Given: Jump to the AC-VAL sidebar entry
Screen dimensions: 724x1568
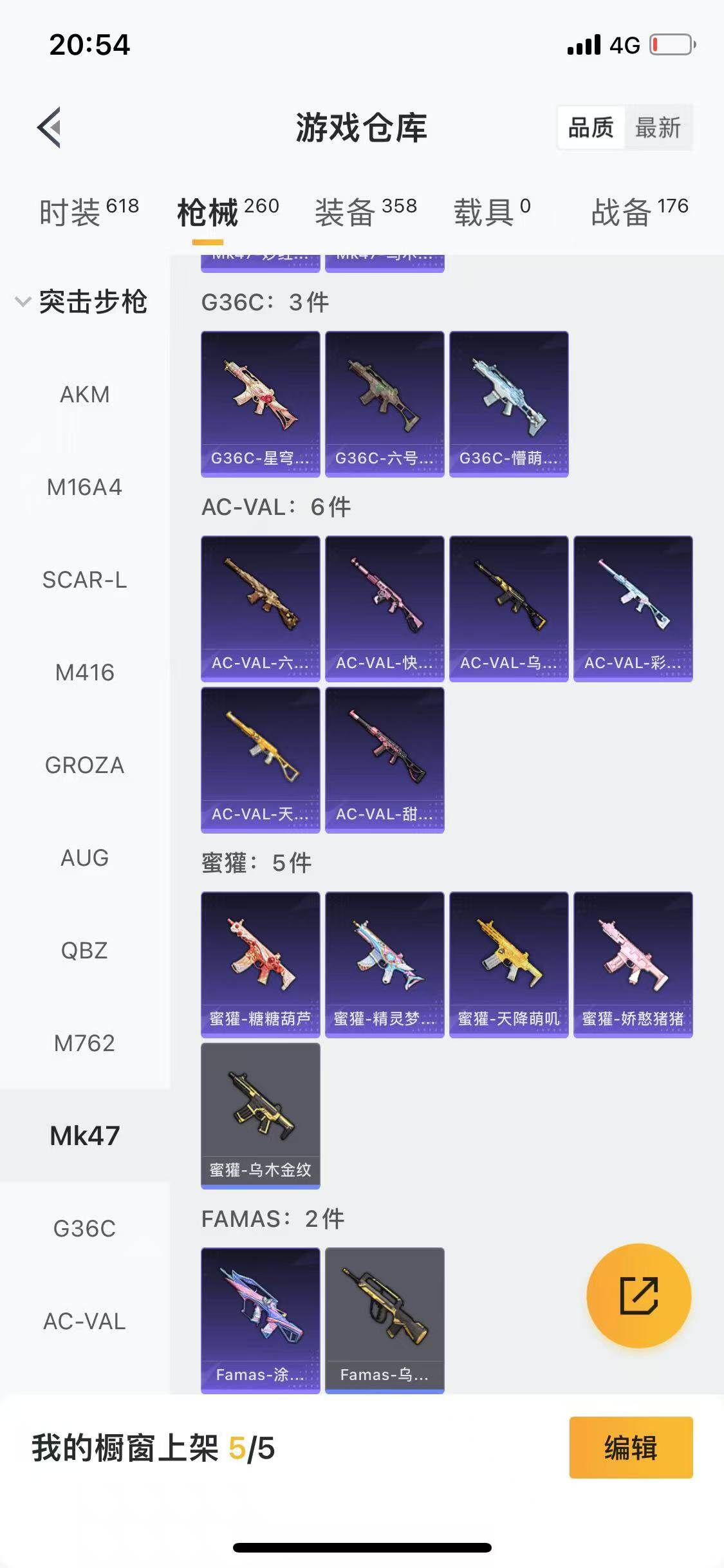Looking at the screenshot, I should click(84, 1321).
